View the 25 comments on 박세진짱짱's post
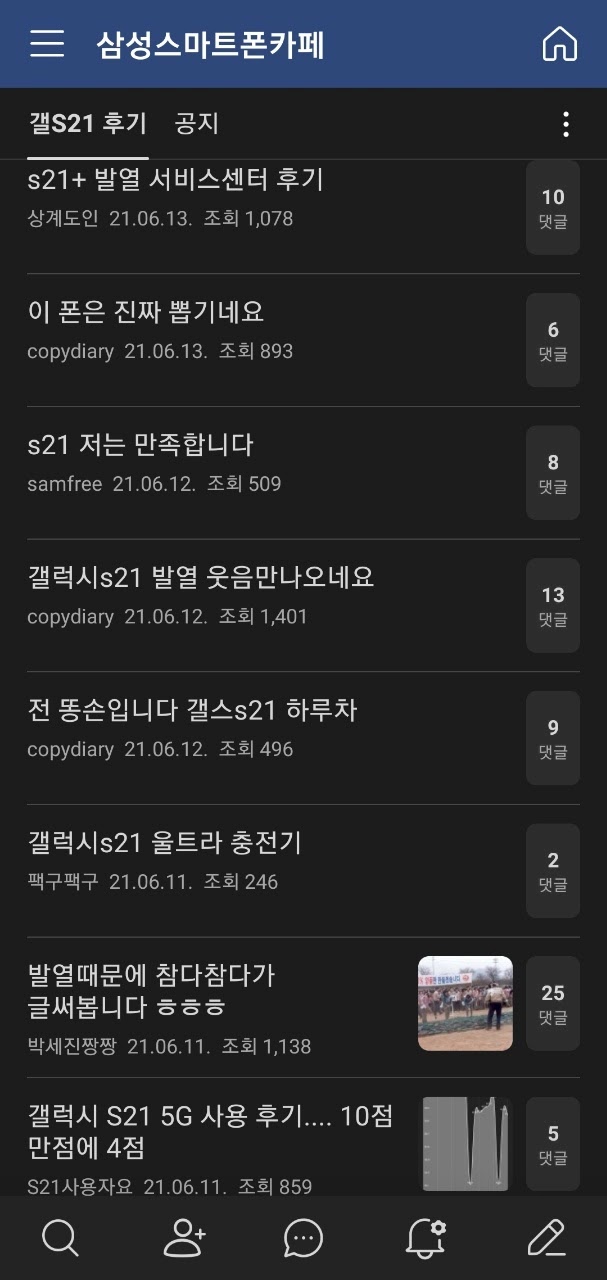 tap(553, 1003)
